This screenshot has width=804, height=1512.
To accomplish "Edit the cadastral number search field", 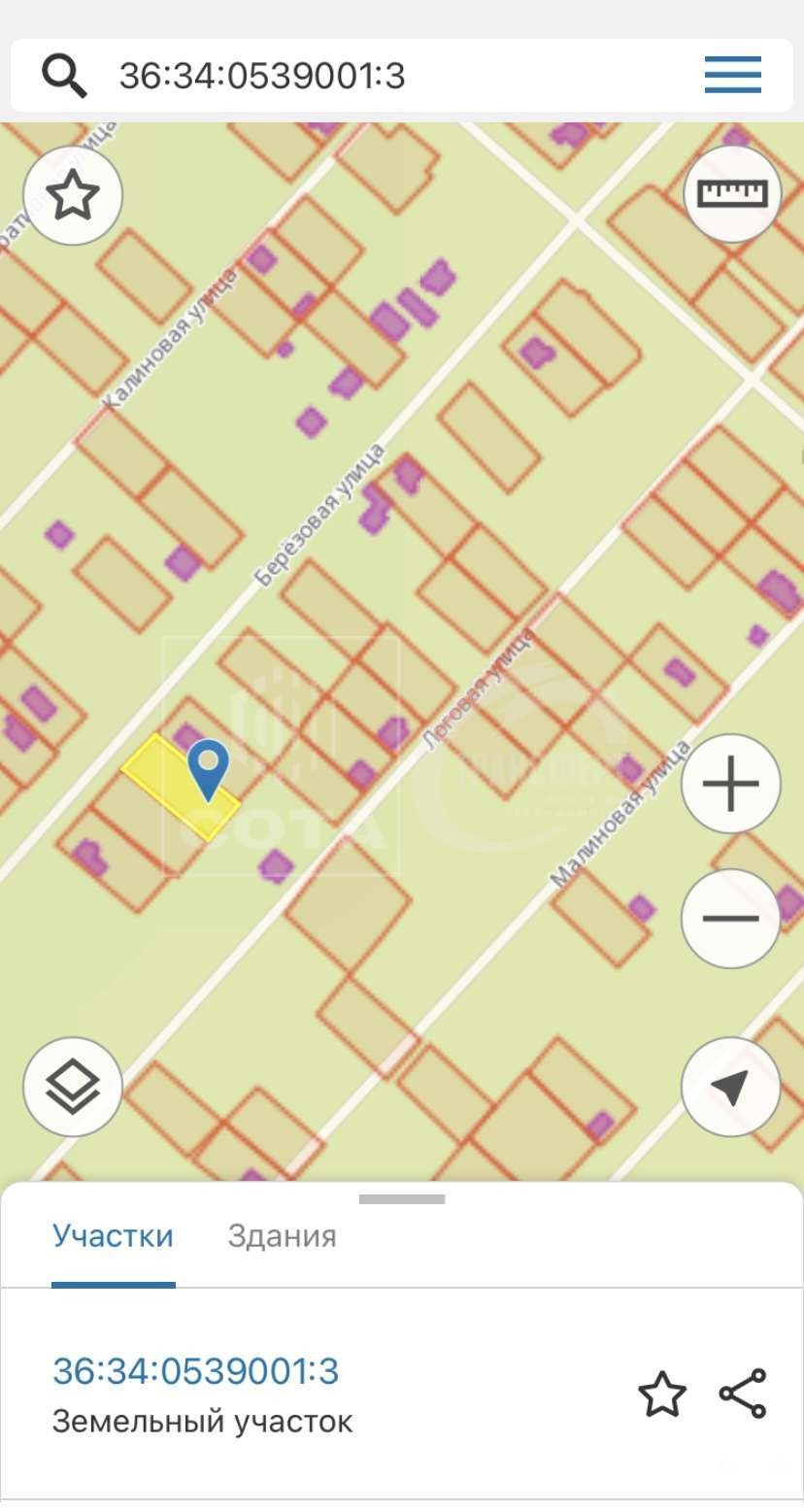I will [388, 75].
